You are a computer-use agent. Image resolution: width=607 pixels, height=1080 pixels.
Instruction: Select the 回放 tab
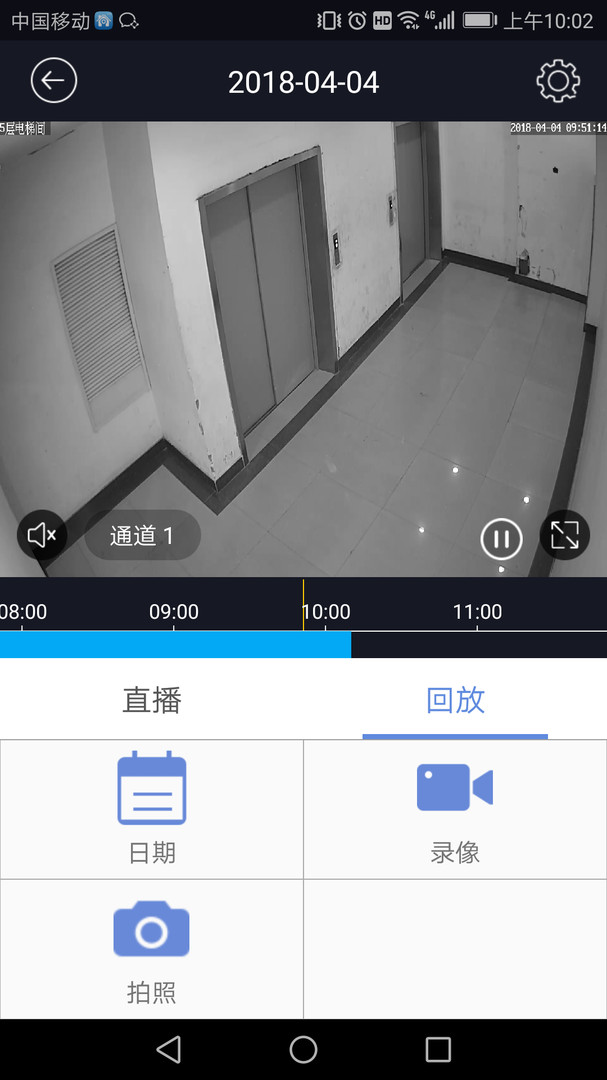[x=455, y=700]
